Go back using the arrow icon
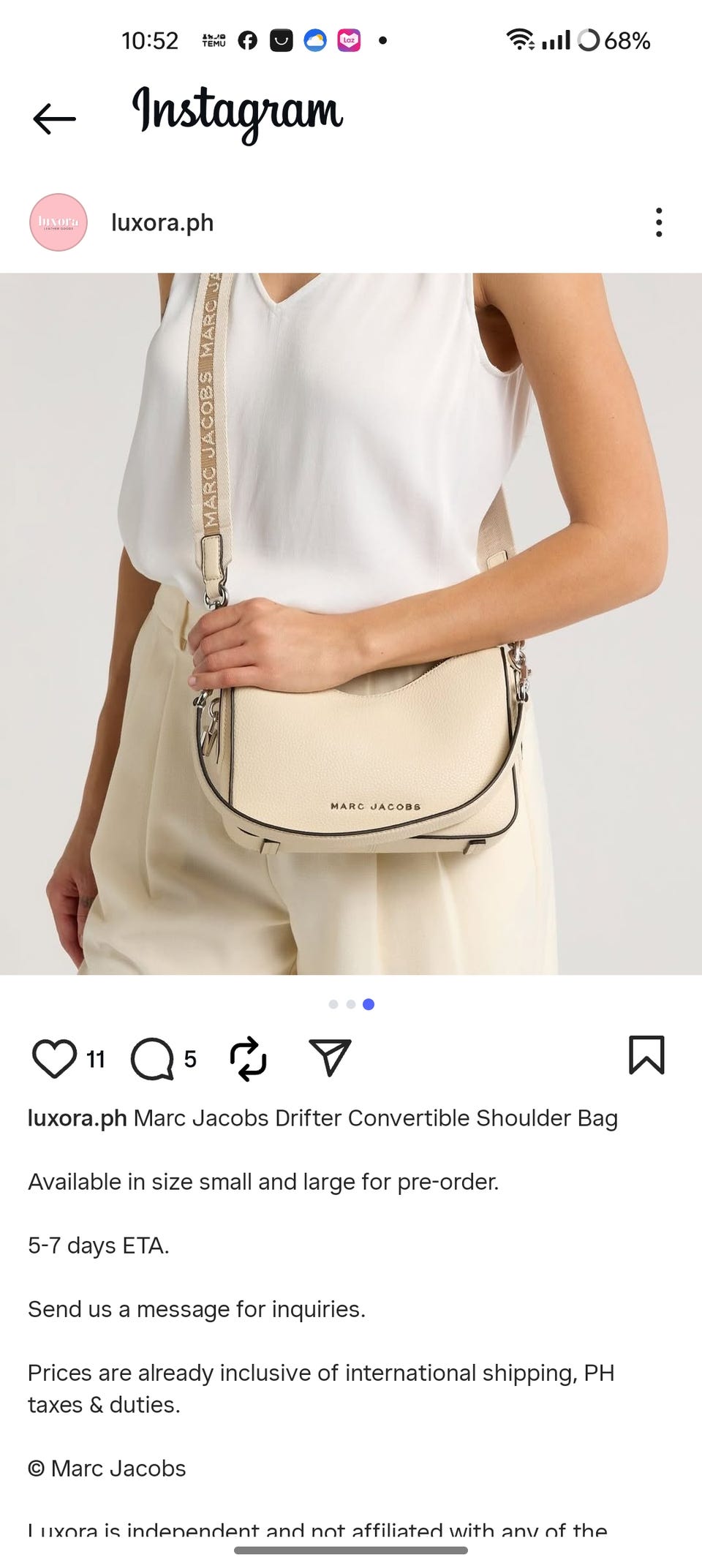 [55, 118]
